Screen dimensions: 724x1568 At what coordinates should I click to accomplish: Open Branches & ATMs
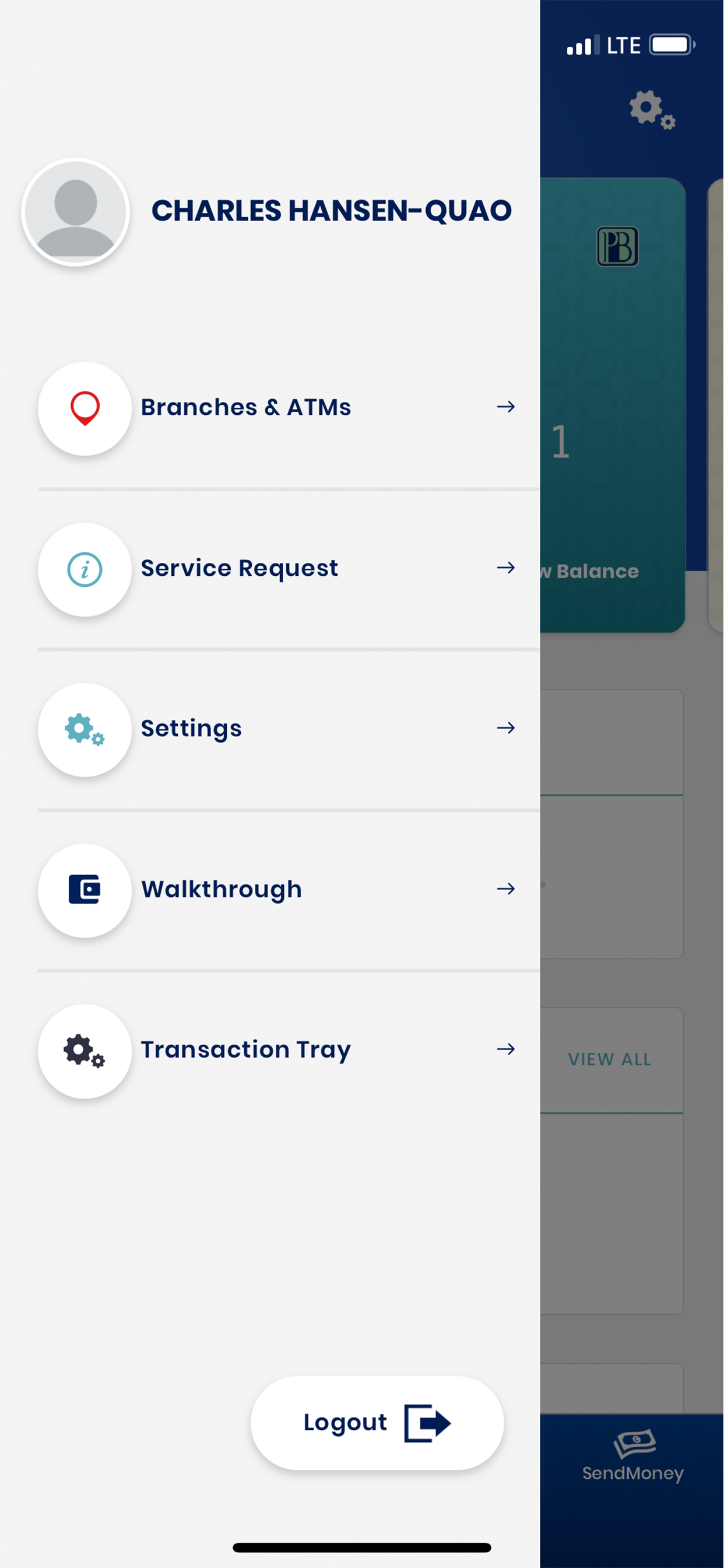[246, 408]
